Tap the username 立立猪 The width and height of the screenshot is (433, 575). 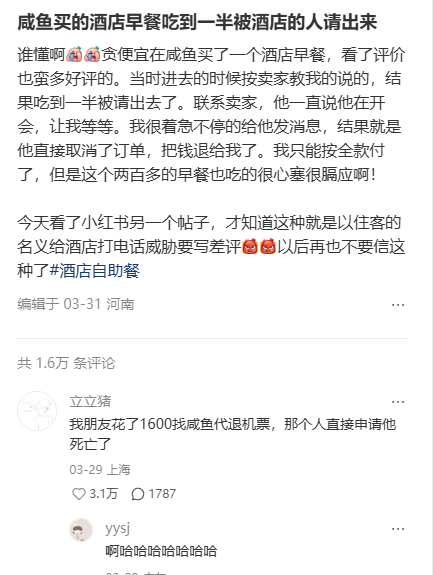(90, 401)
